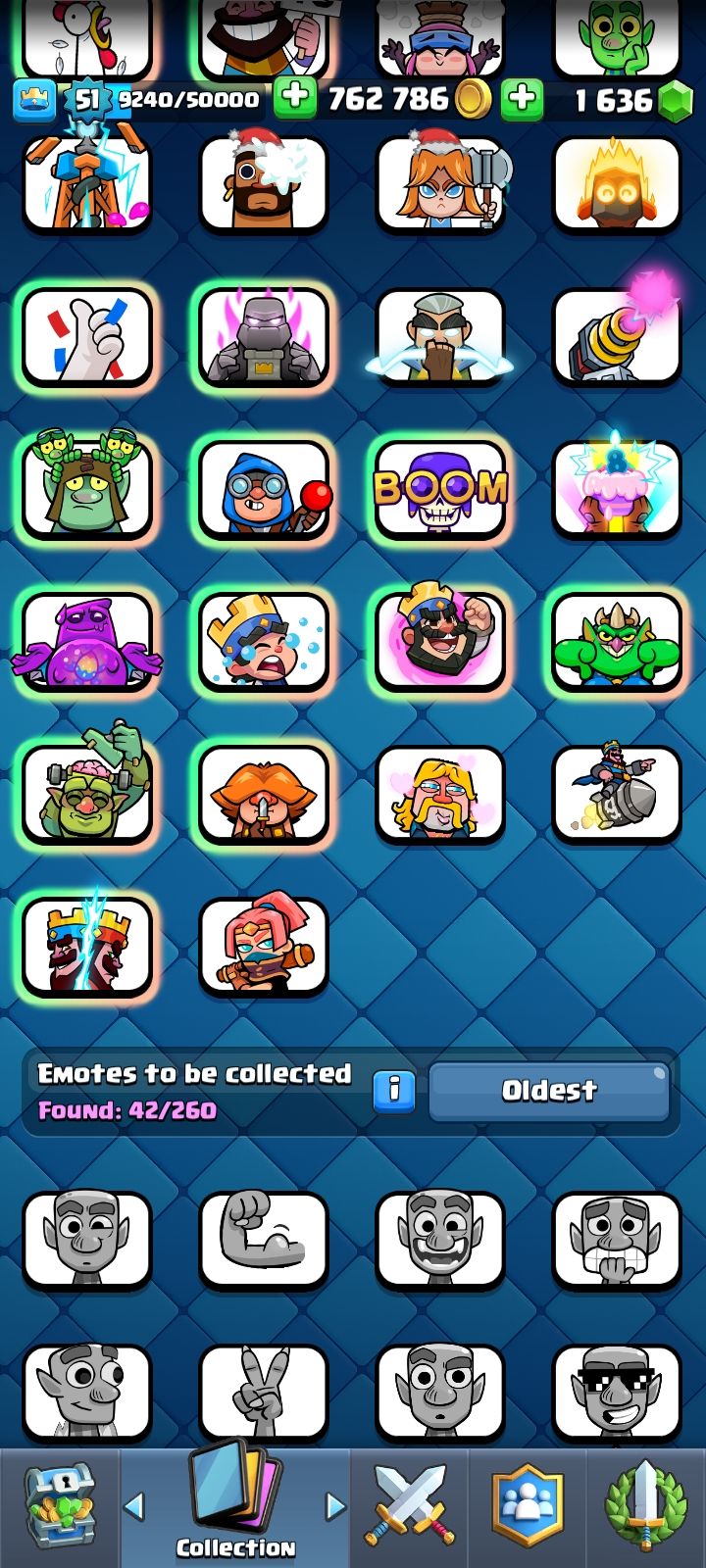Screen dimensions: 706x1568
Task: Open the locked sunglasses king emote
Action: click(617, 1392)
